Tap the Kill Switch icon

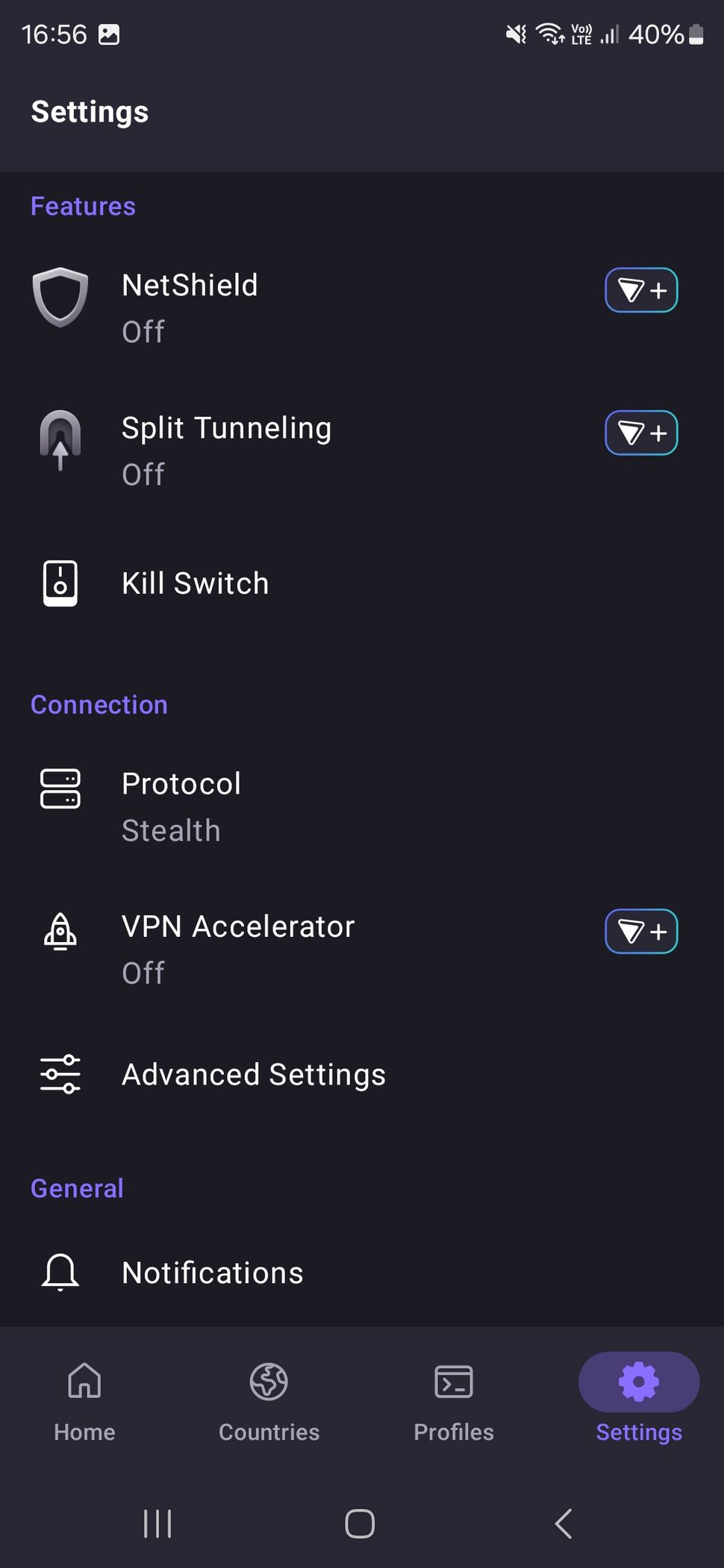click(x=60, y=583)
